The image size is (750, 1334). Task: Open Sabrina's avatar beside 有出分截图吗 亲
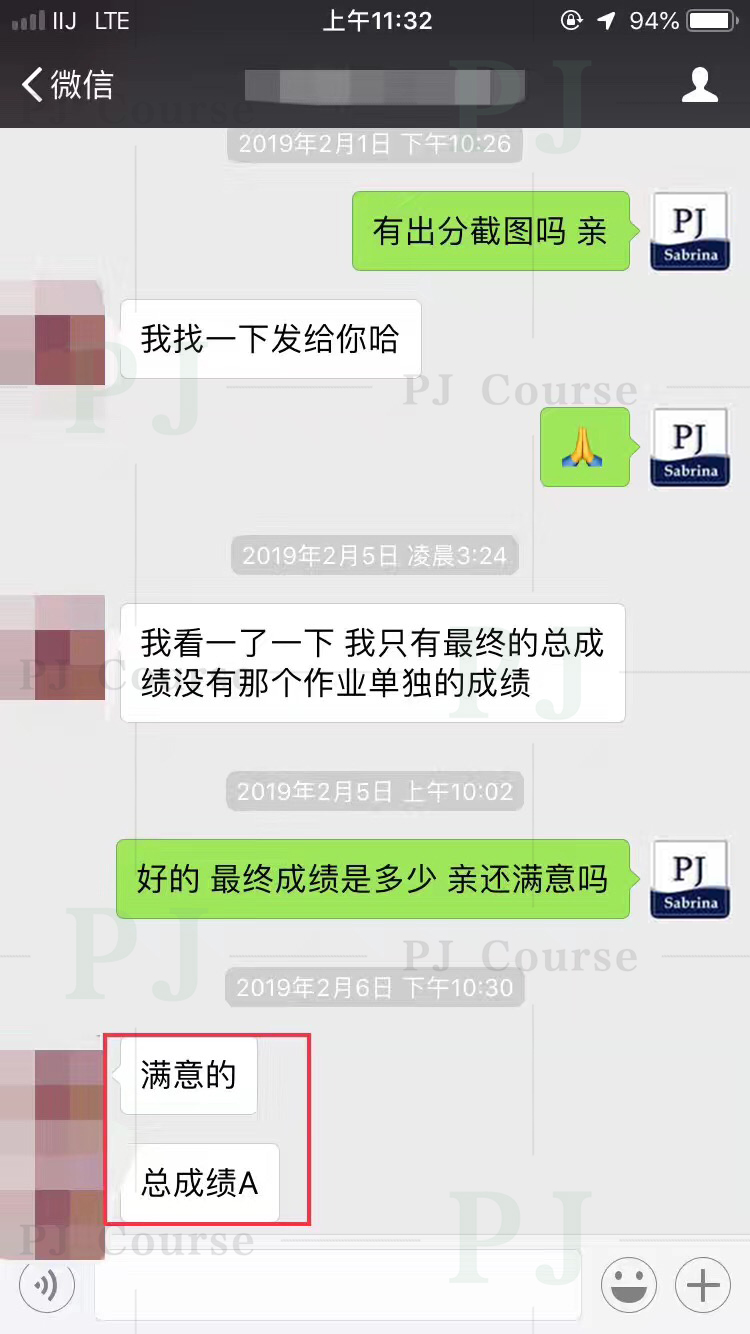tap(690, 231)
